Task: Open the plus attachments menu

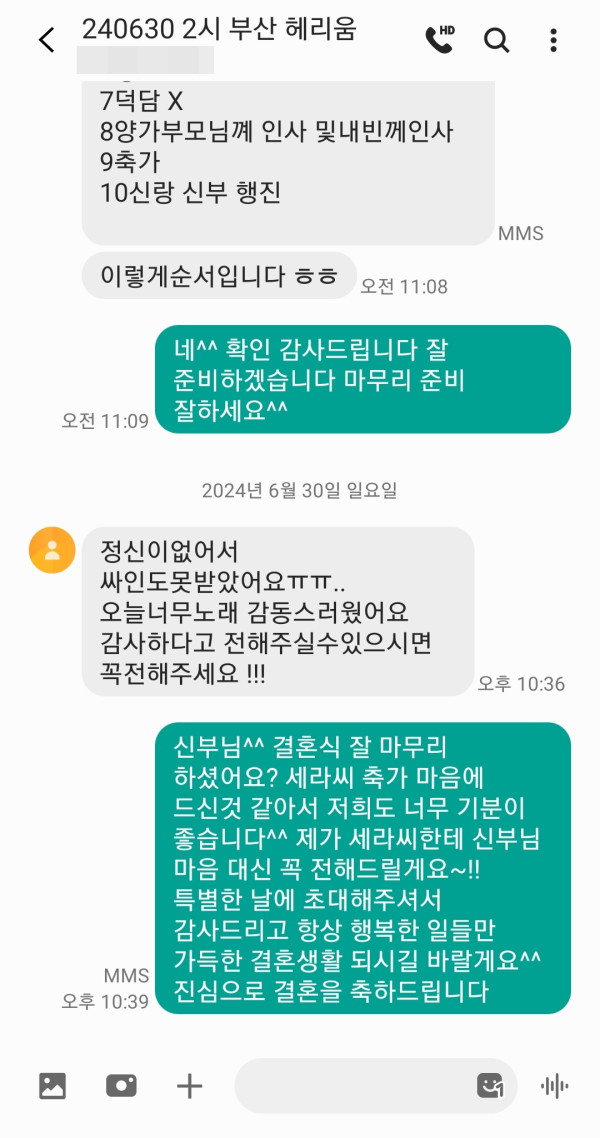Action: [189, 1085]
